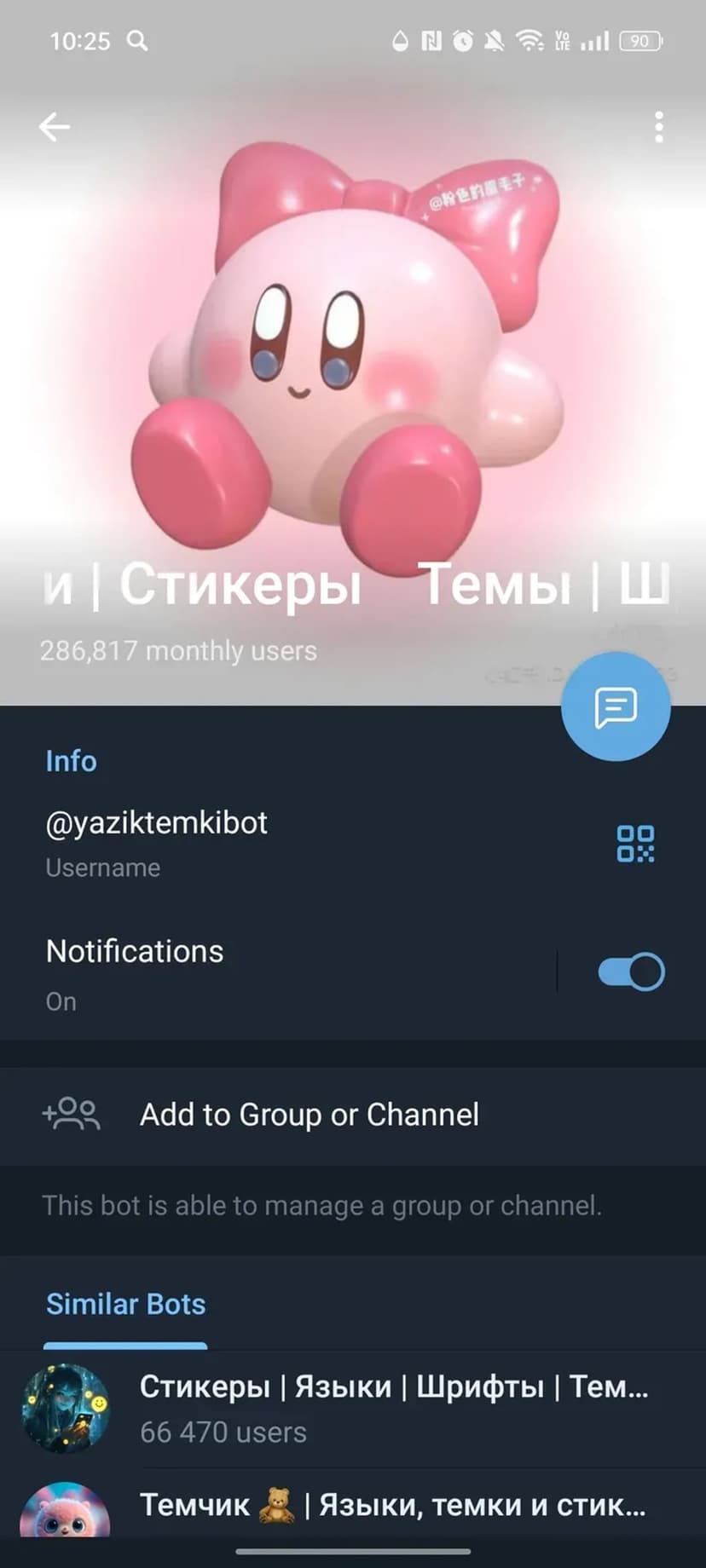Open the Notifications settings row

click(256, 972)
